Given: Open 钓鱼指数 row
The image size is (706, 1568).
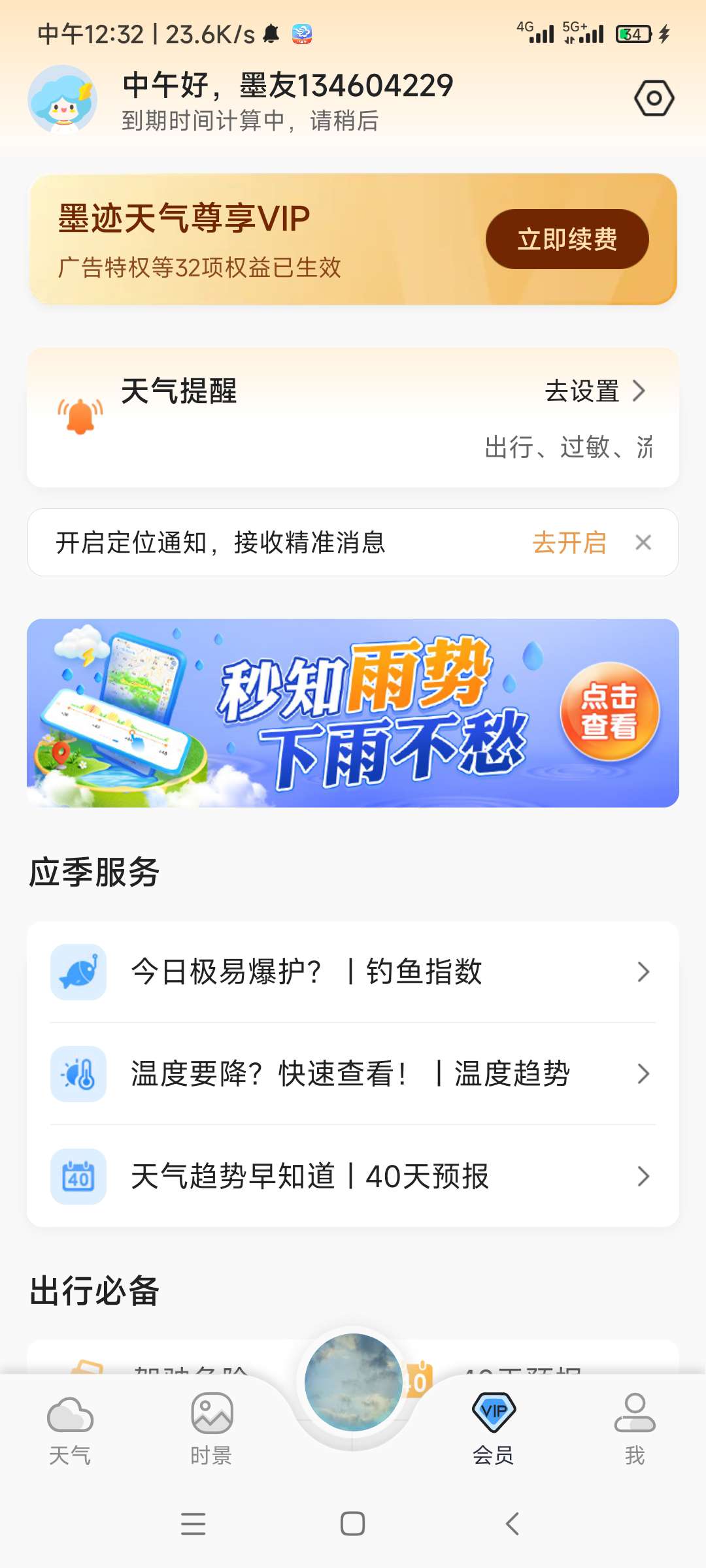Looking at the screenshot, I should point(353,972).
